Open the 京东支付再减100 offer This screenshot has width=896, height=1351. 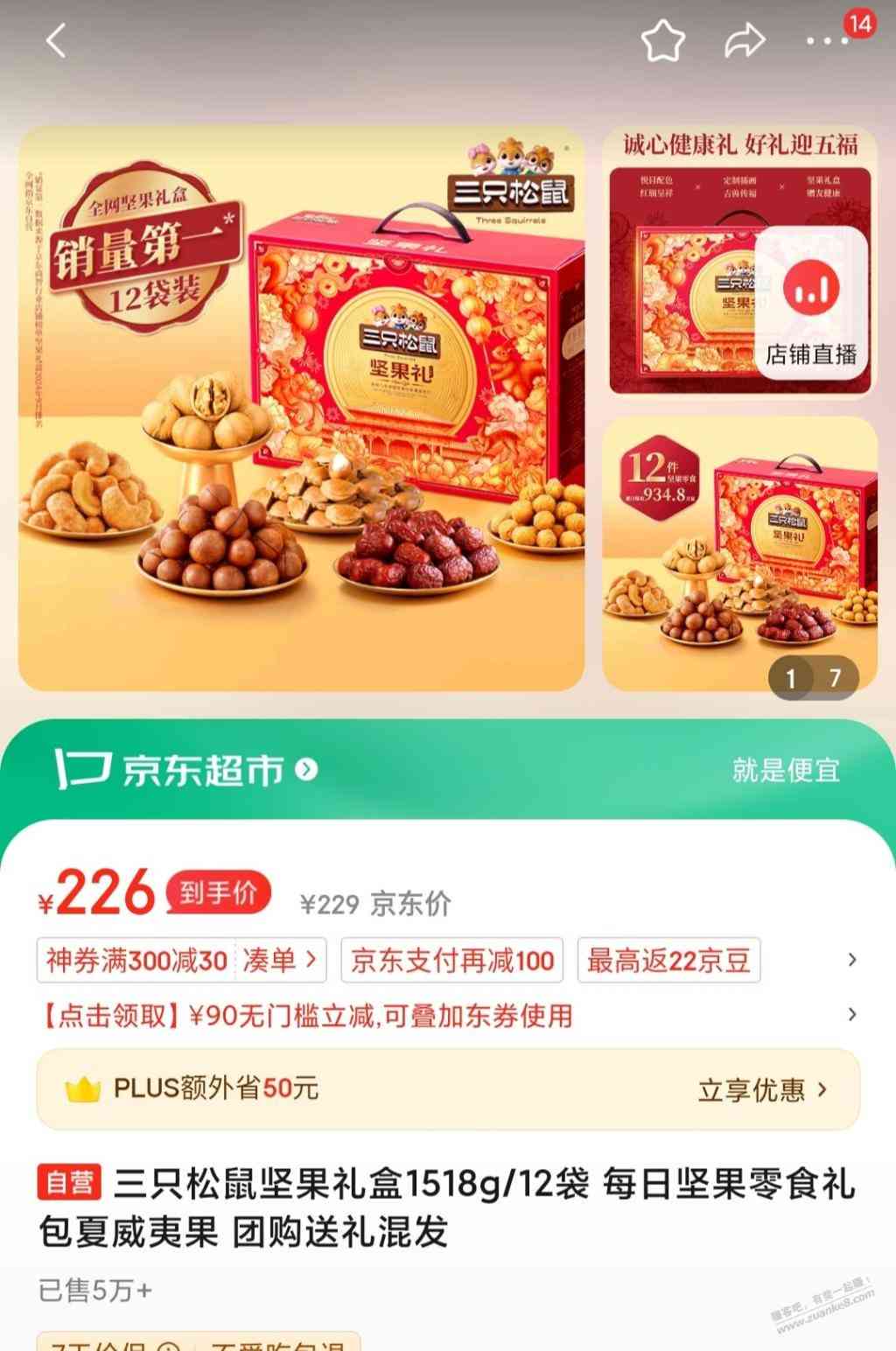pos(451,960)
